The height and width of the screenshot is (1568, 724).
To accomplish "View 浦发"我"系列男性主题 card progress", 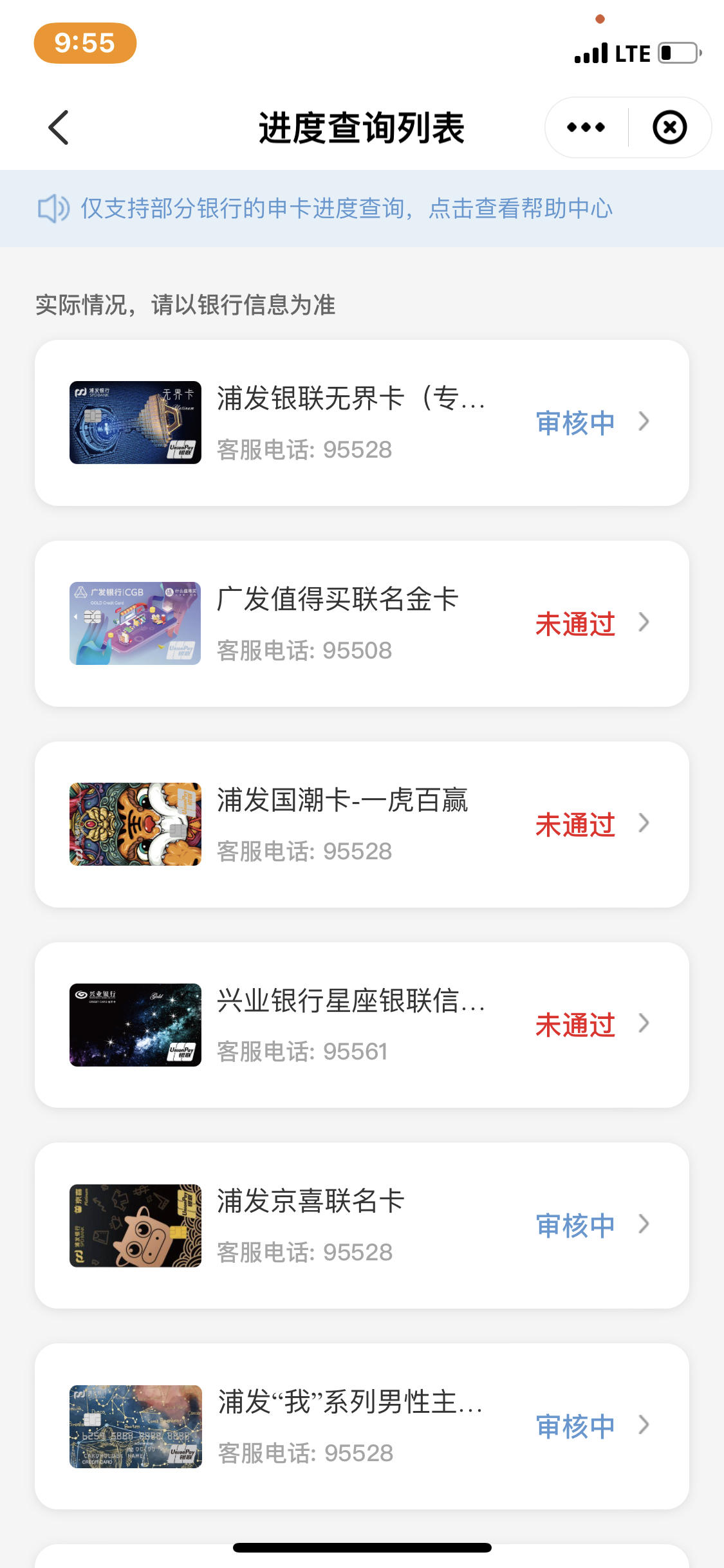I will [x=362, y=1426].
